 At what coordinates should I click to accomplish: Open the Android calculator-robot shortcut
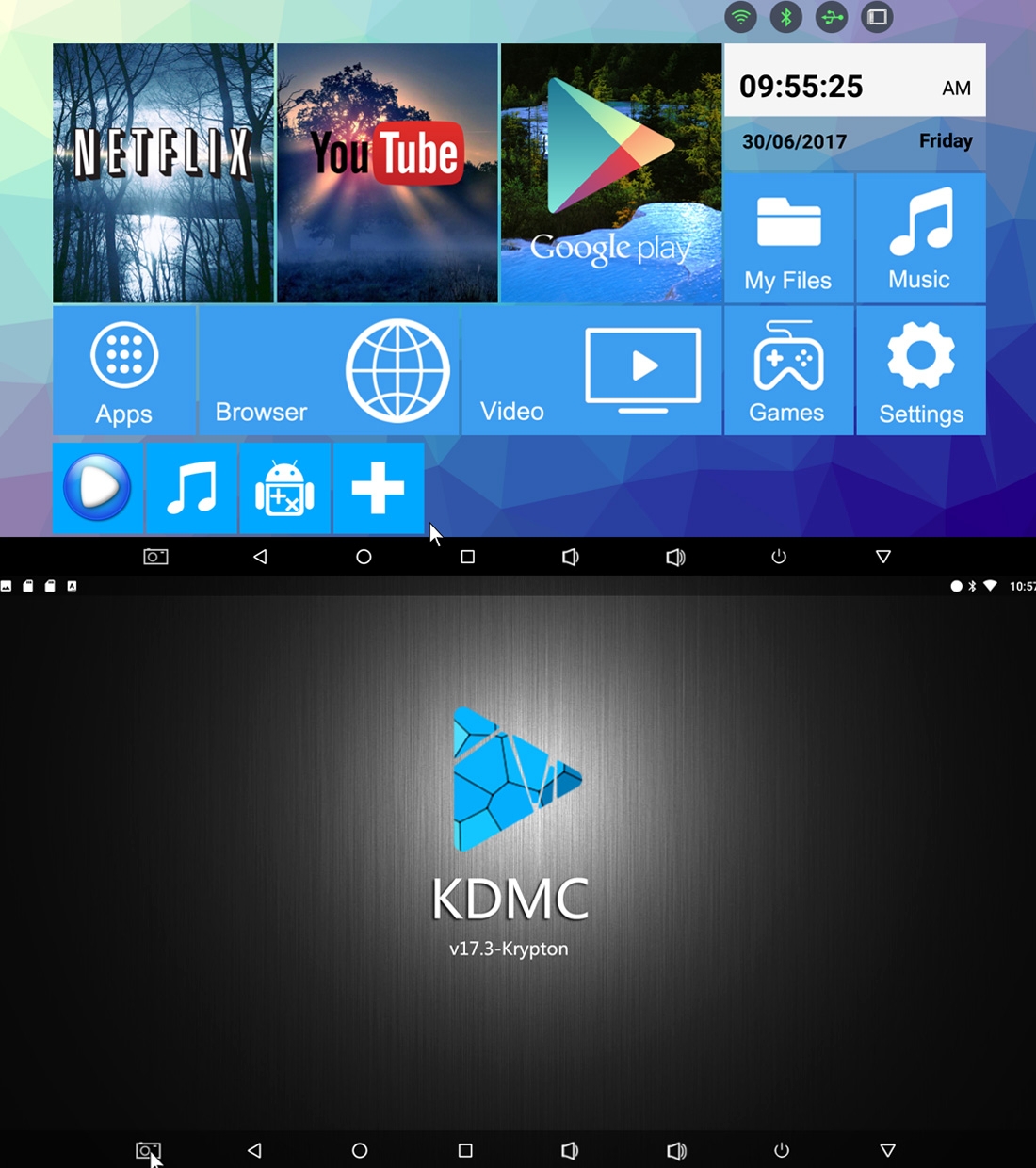pyautogui.click(x=284, y=488)
